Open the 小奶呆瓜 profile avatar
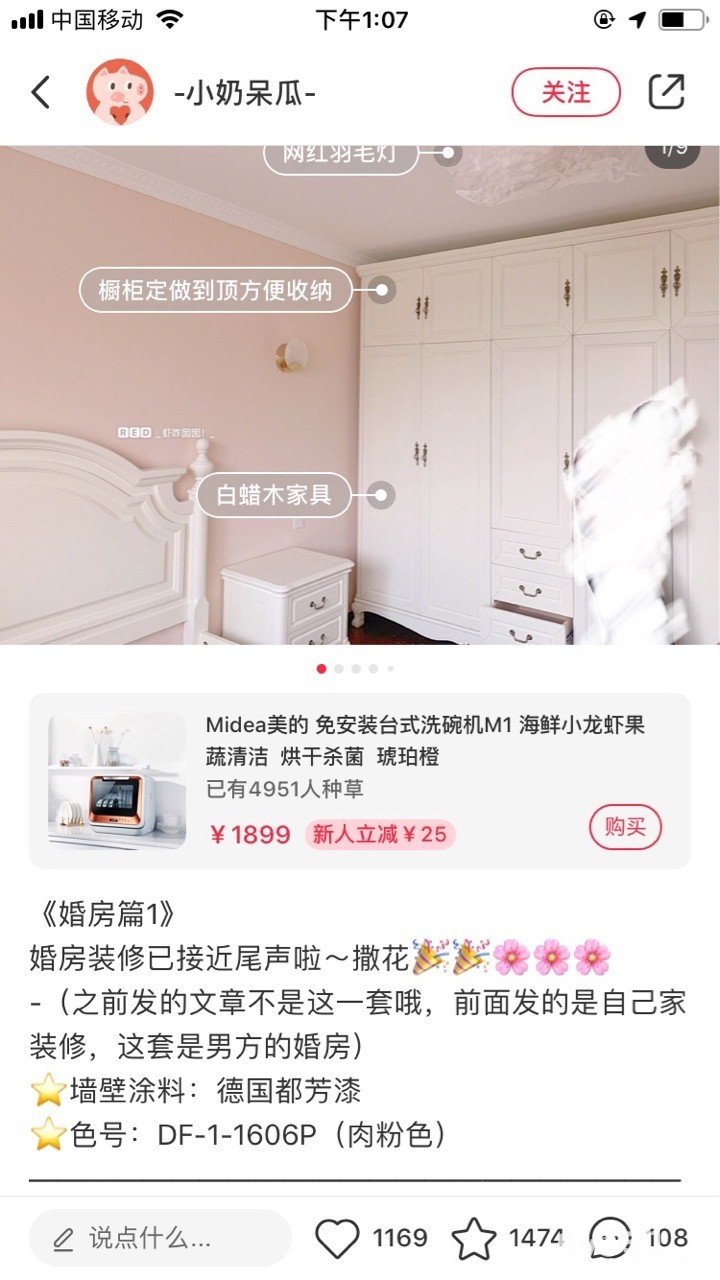Image resolution: width=720 pixels, height=1280 pixels. [x=120, y=92]
